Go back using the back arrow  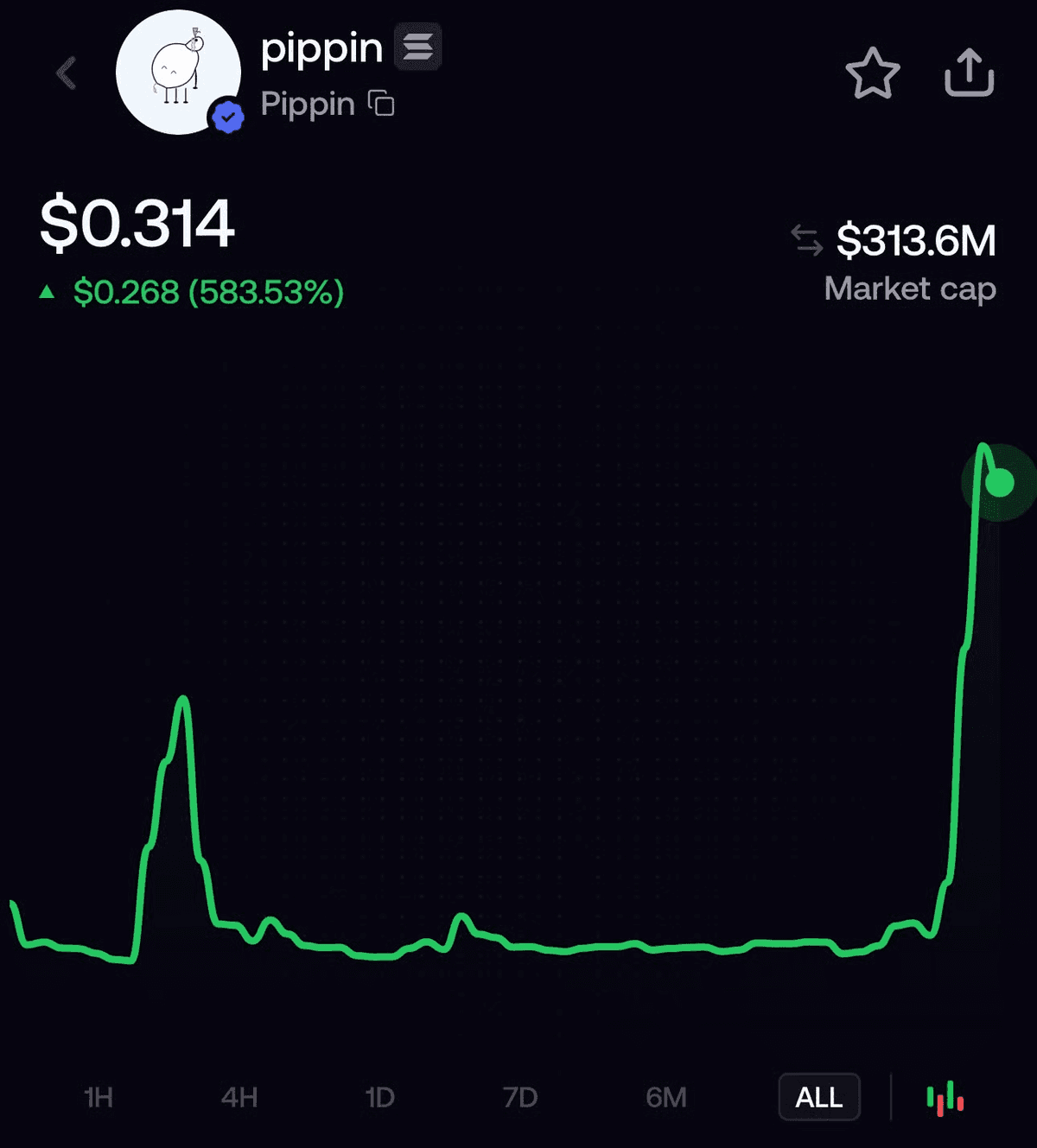[x=67, y=73]
